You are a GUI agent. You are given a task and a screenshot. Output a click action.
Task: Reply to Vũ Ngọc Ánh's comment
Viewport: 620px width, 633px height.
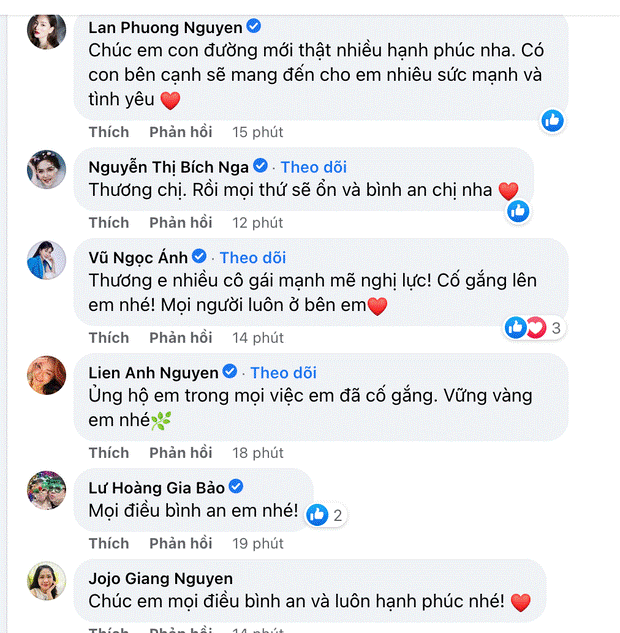point(180,337)
